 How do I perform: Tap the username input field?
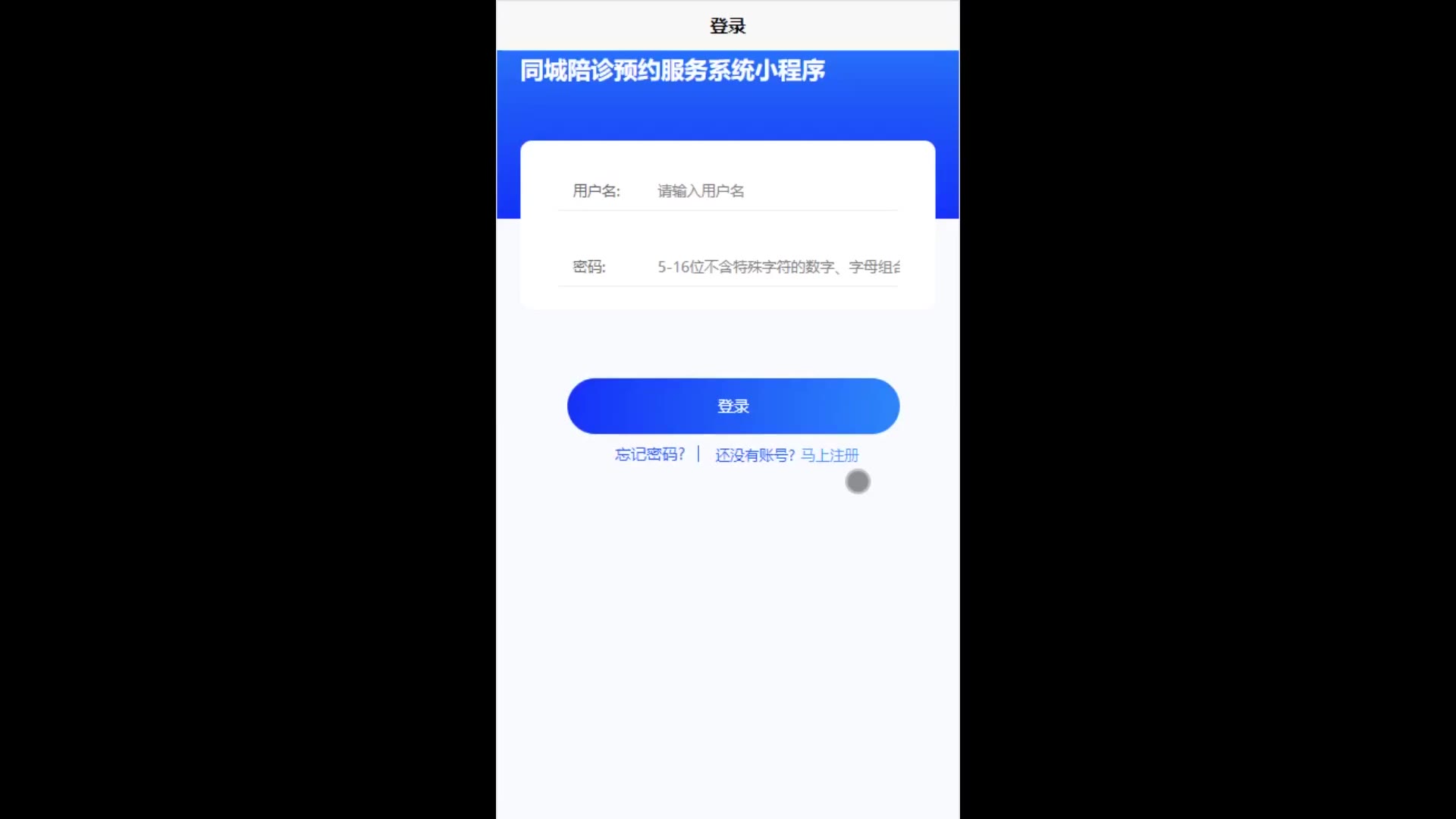[773, 191]
